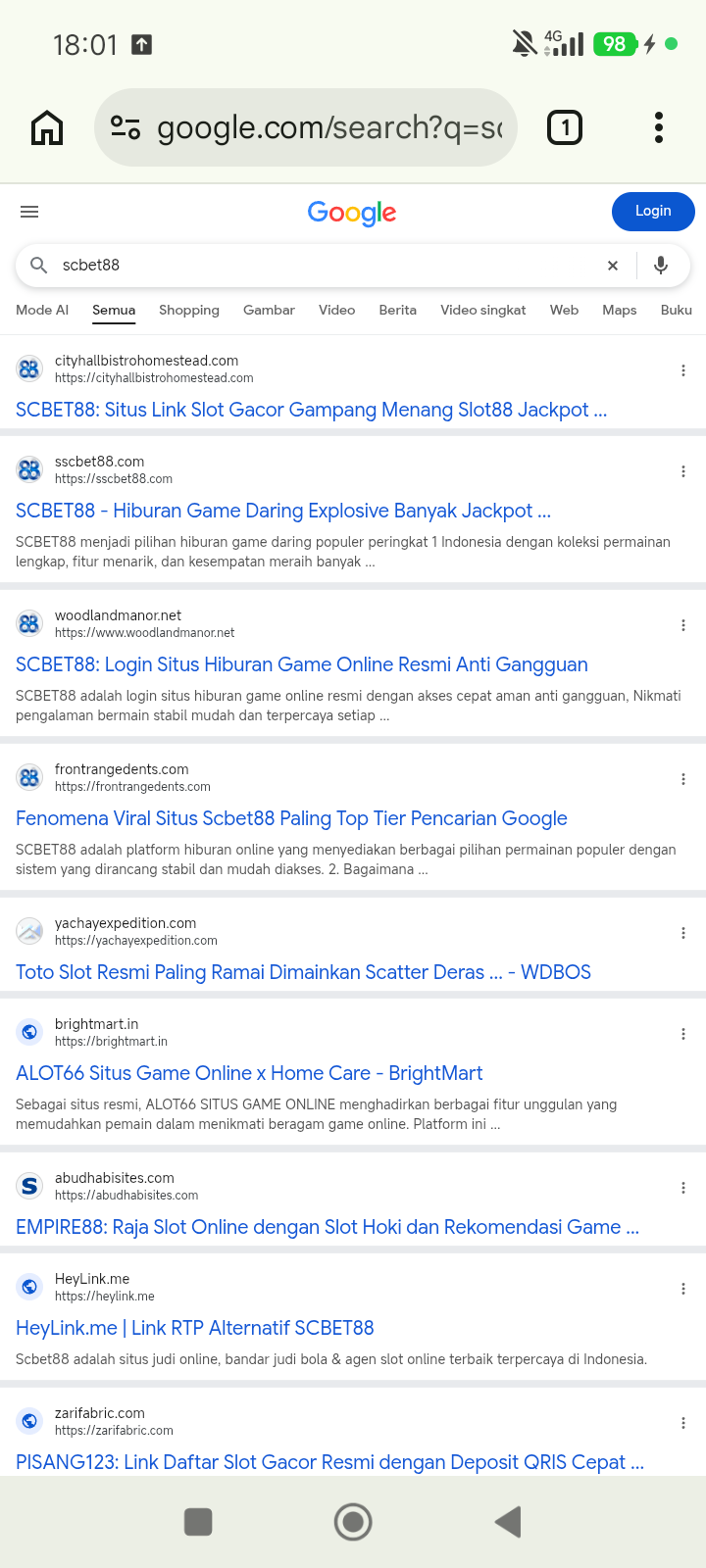This screenshot has height=1568, width=706.
Task: Open the browser three-dot overflow menu
Action: point(659,127)
